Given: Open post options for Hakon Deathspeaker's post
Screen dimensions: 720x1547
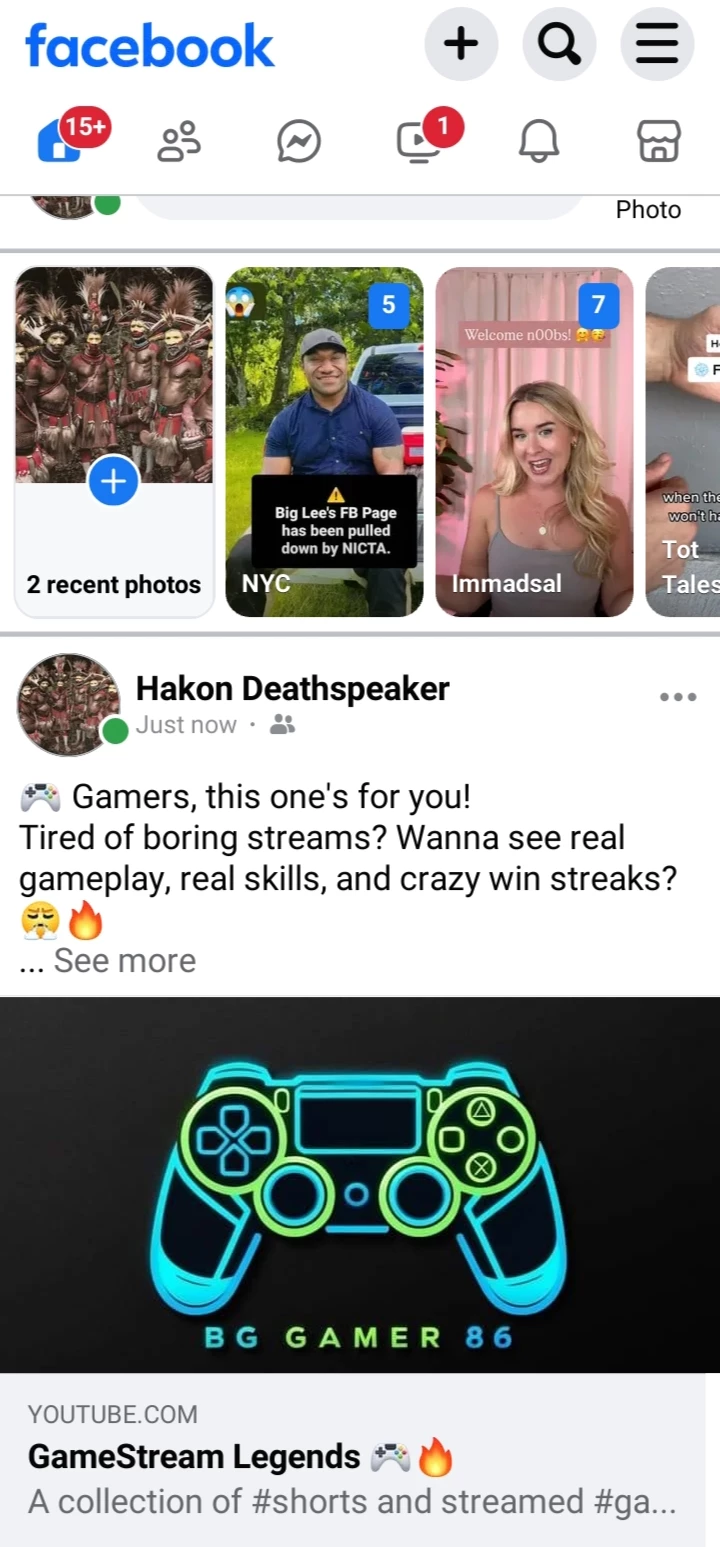Looking at the screenshot, I should coord(678,697).
